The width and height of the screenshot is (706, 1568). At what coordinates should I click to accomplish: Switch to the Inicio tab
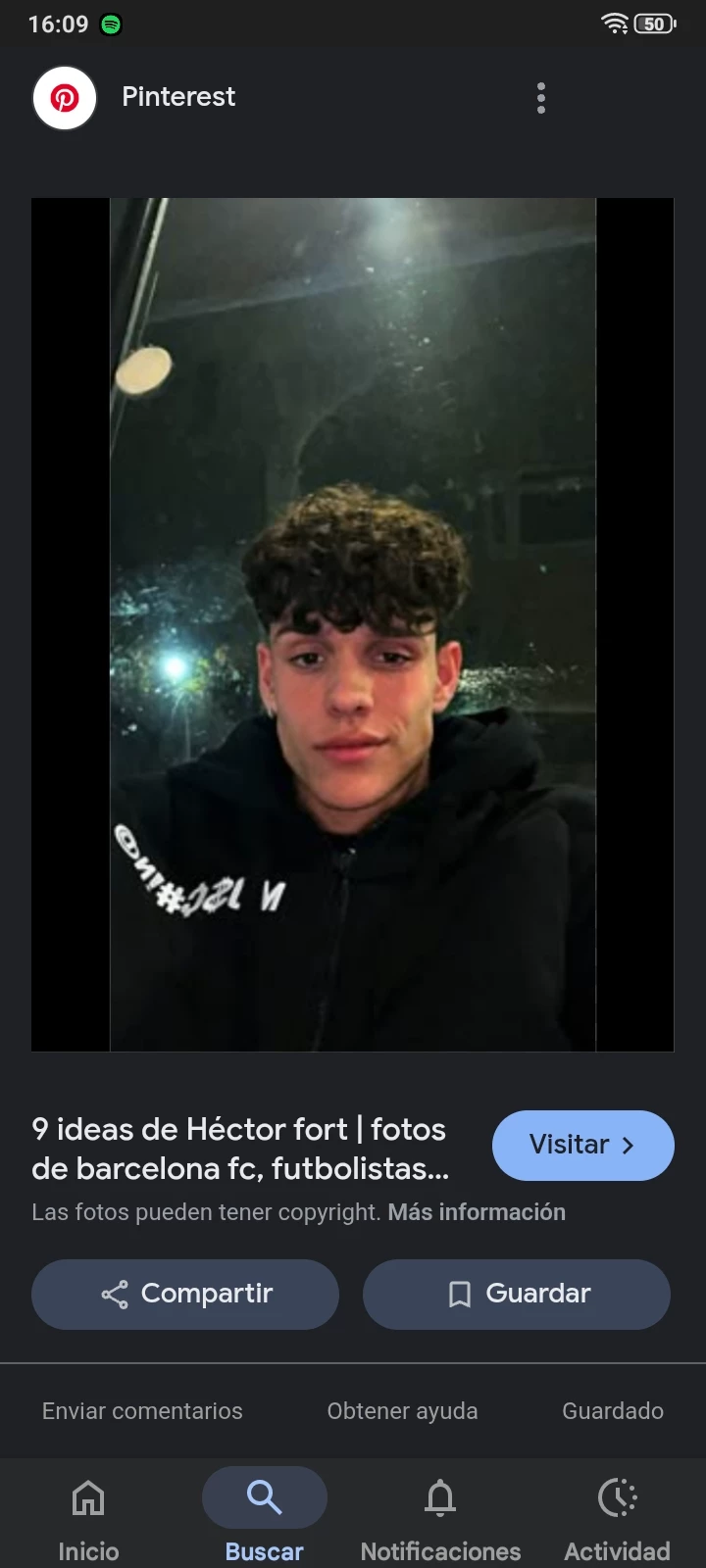point(88,1514)
